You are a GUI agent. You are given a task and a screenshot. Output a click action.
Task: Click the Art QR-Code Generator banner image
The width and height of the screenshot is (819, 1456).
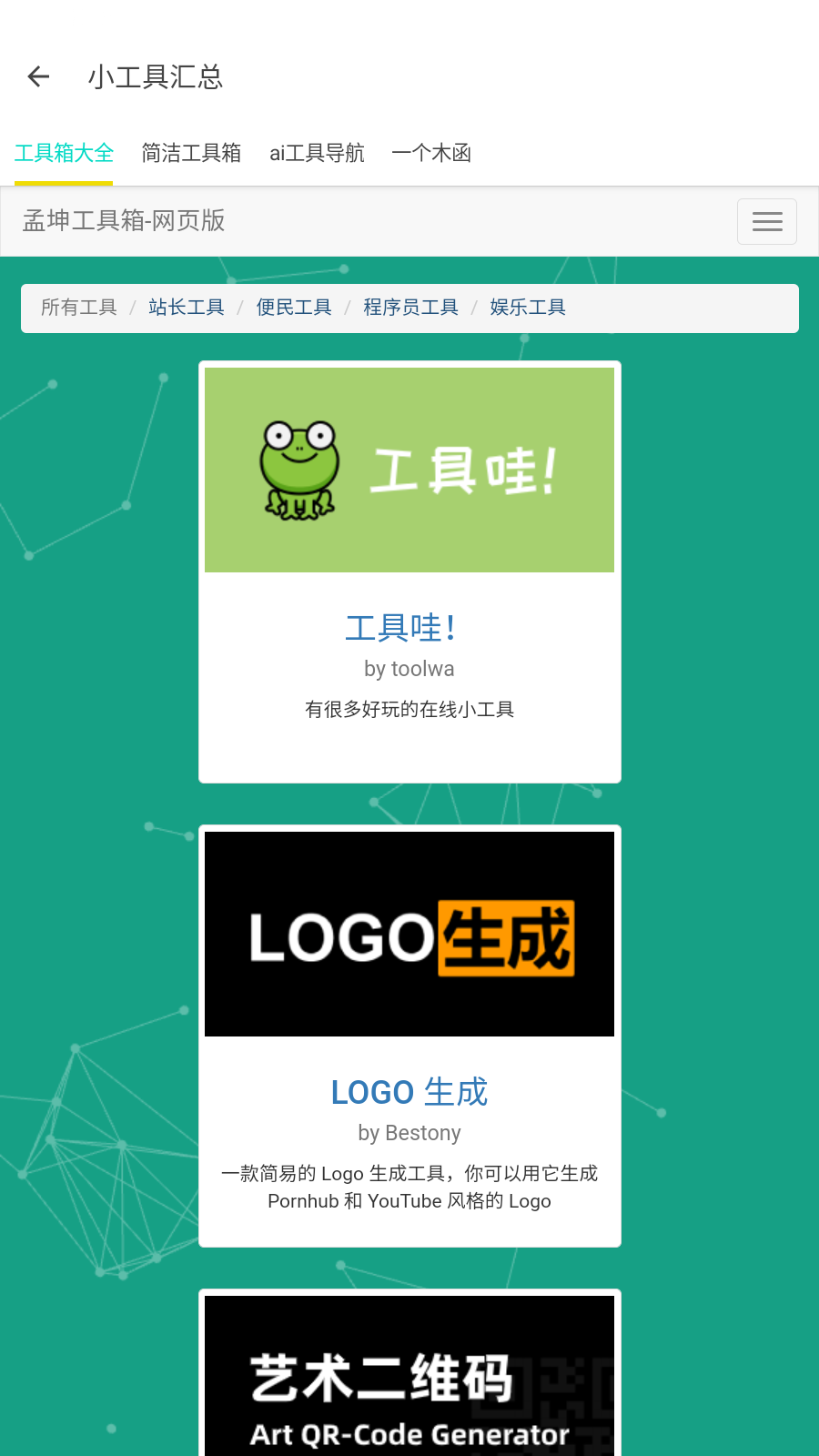point(409,1374)
